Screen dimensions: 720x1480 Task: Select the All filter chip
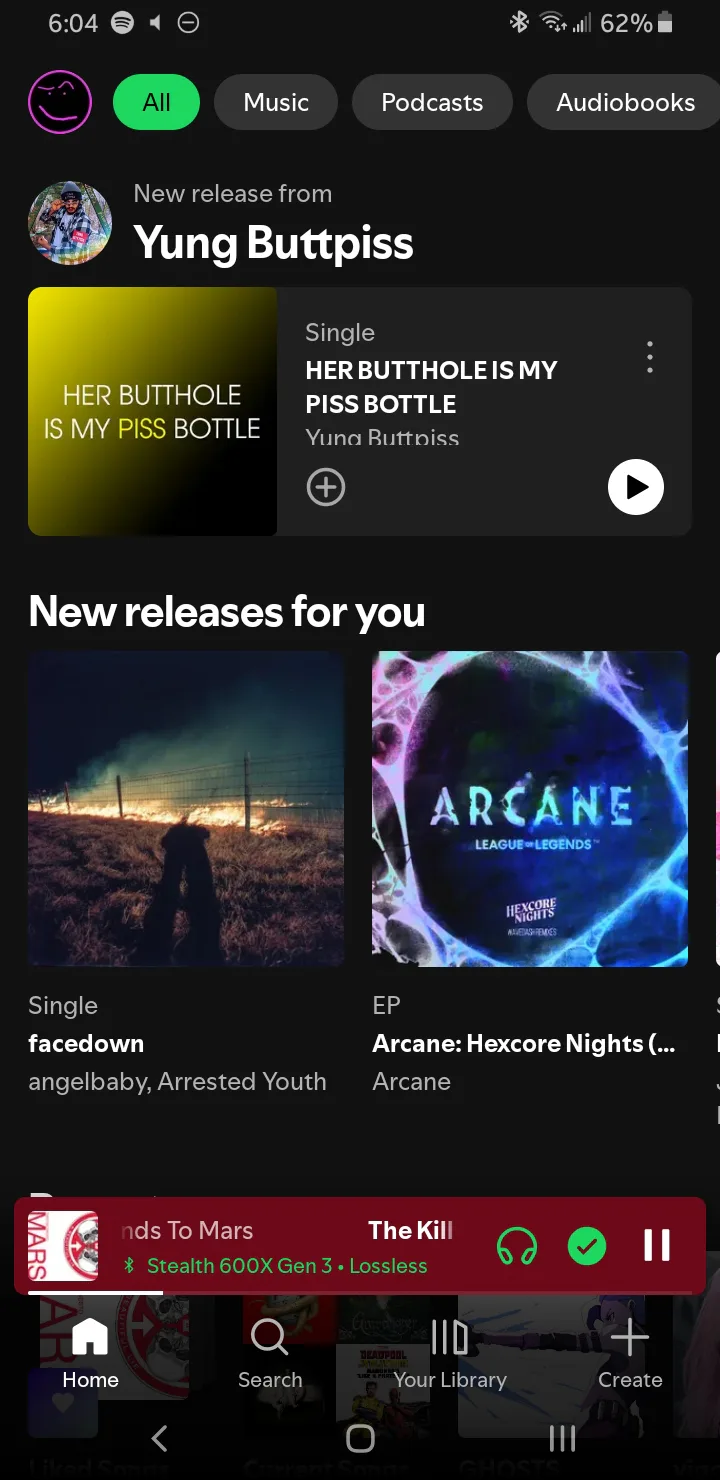point(157,102)
